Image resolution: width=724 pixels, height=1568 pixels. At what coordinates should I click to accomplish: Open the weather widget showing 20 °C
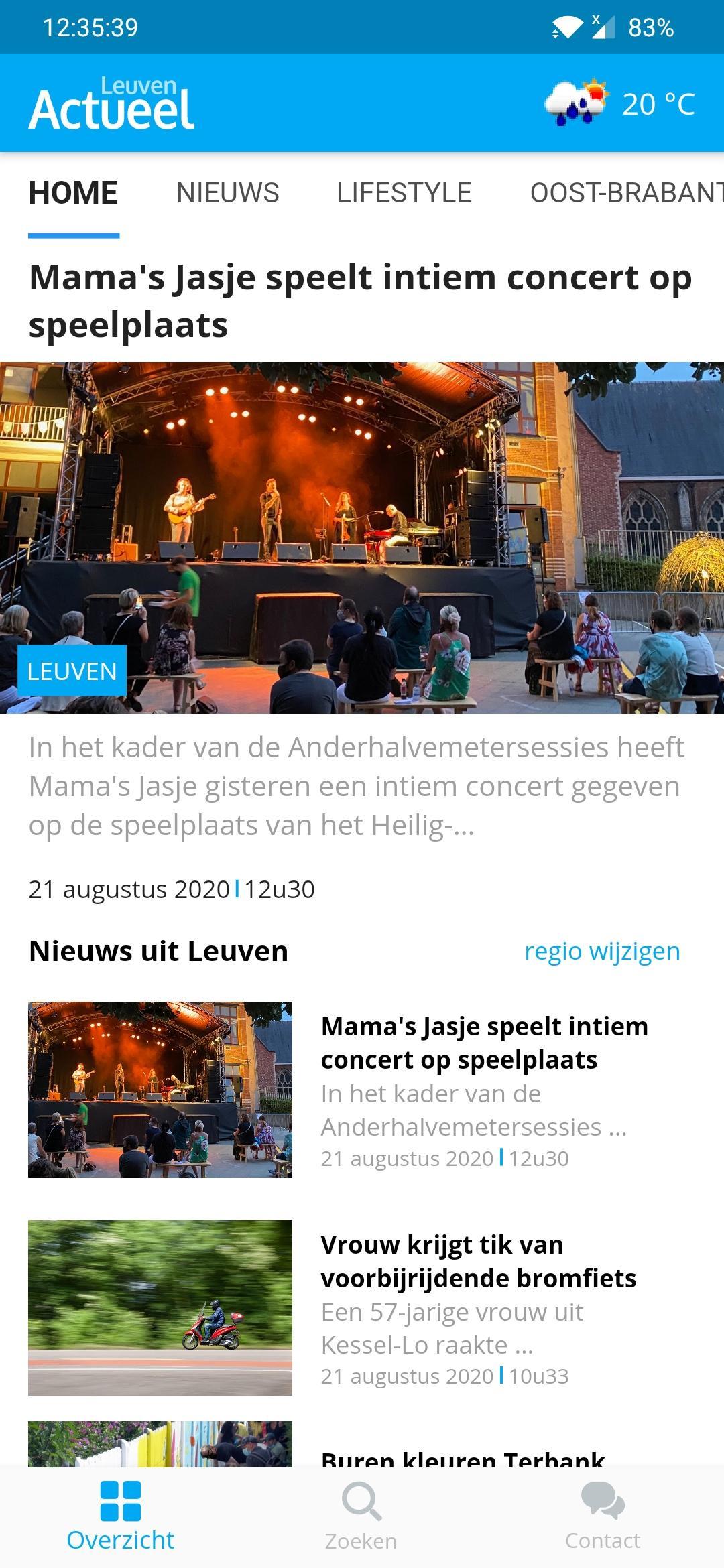620,103
